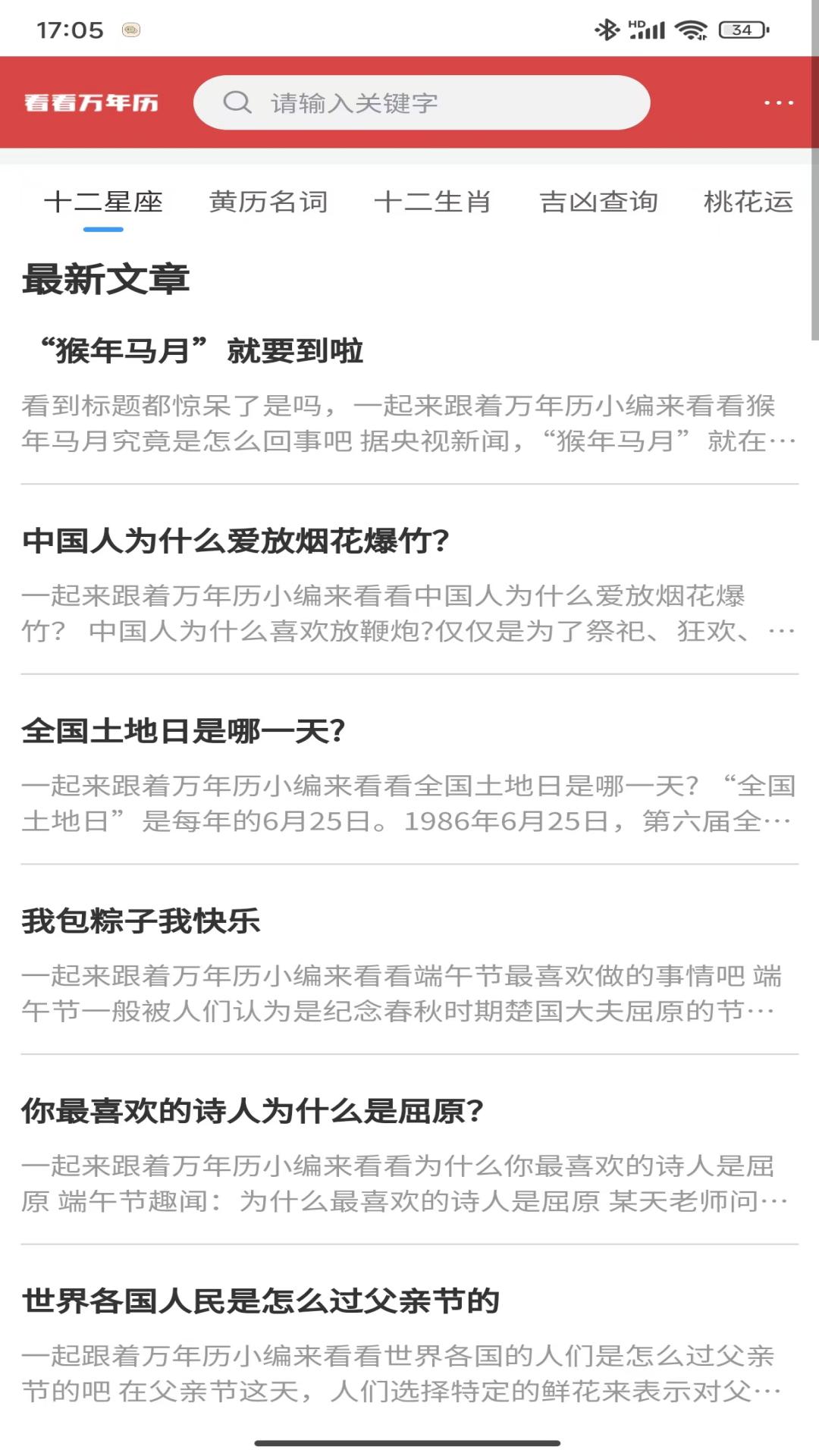Viewport: 819px width, 1456px height.
Task: Tap the 看看万年历 app logo
Action: pos(91,104)
